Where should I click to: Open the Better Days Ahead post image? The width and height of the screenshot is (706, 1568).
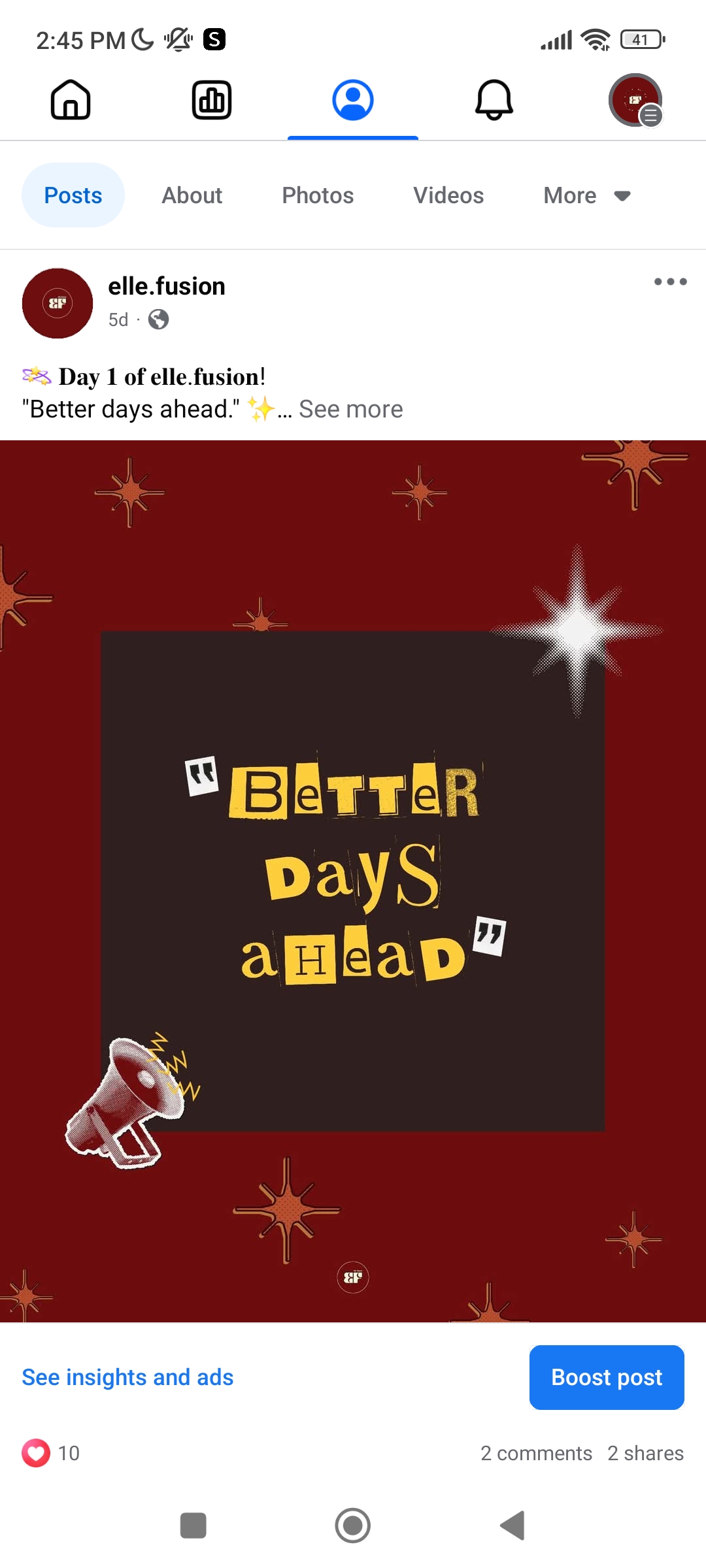(353, 881)
